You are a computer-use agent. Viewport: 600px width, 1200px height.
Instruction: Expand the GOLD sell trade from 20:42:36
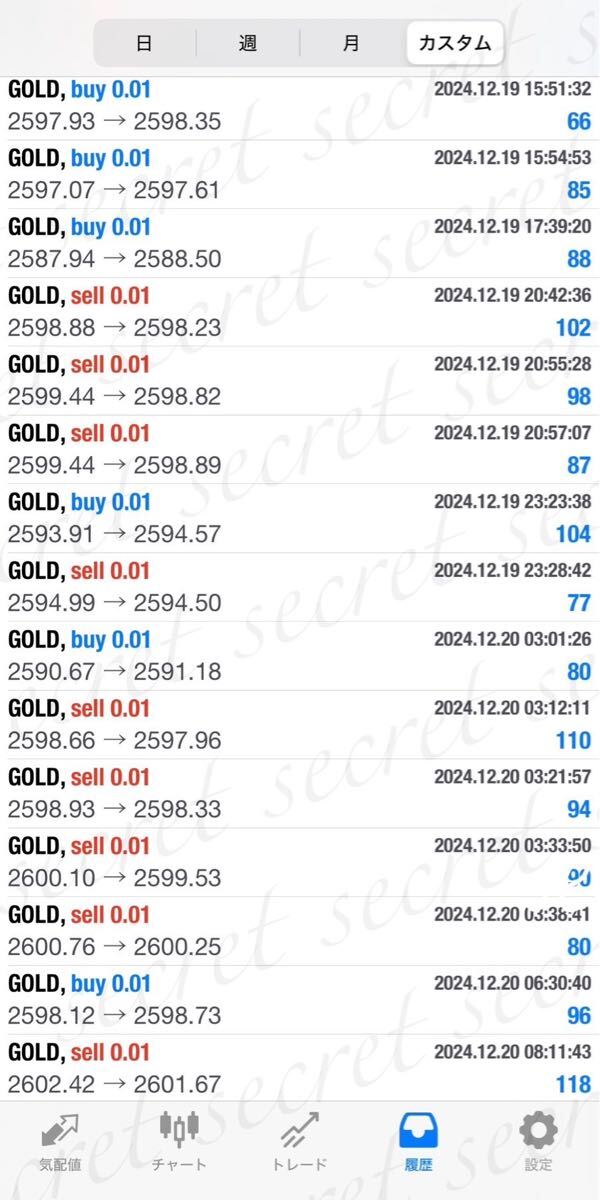click(x=300, y=312)
